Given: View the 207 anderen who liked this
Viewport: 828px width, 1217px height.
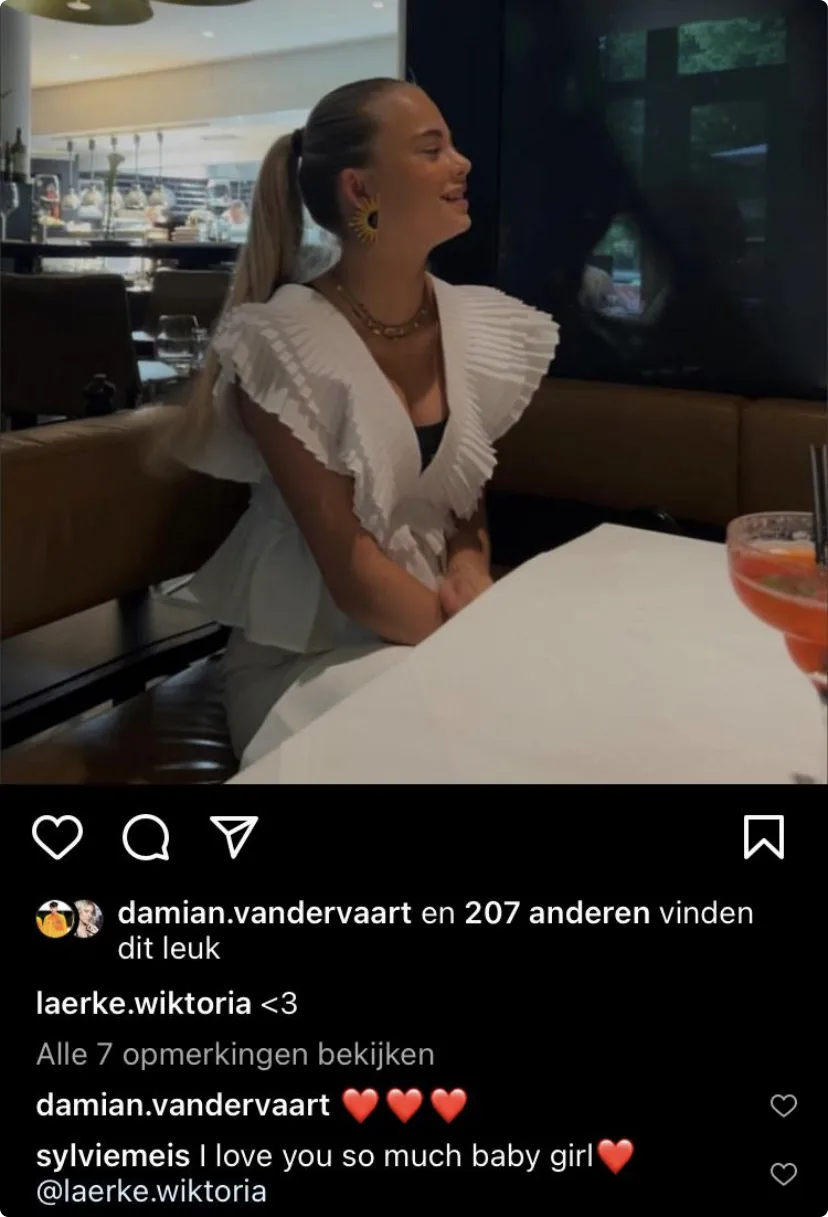Looking at the screenshot, I should coord(557,913).
